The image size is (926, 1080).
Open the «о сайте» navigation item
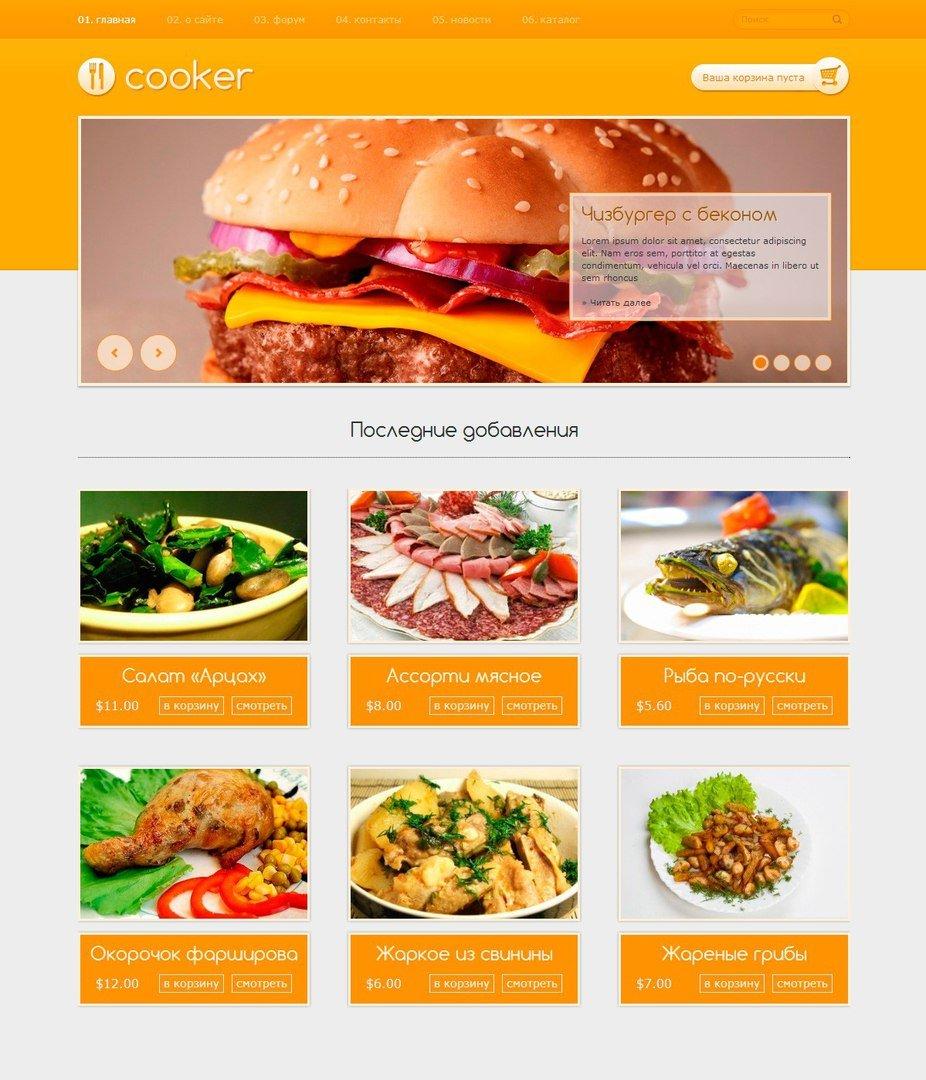coord(195,19)
